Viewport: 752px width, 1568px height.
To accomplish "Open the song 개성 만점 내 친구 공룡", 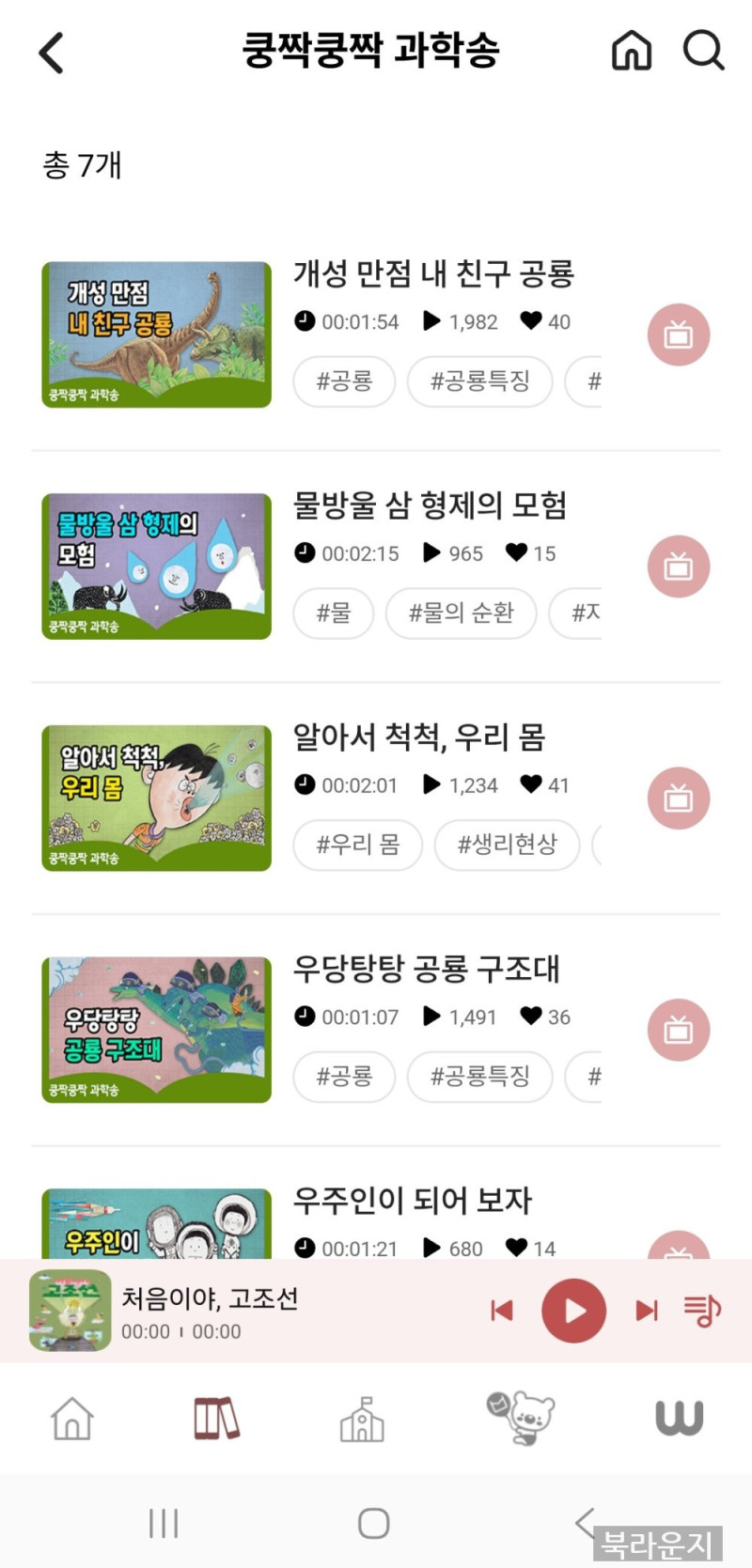I will pos(433,273).
